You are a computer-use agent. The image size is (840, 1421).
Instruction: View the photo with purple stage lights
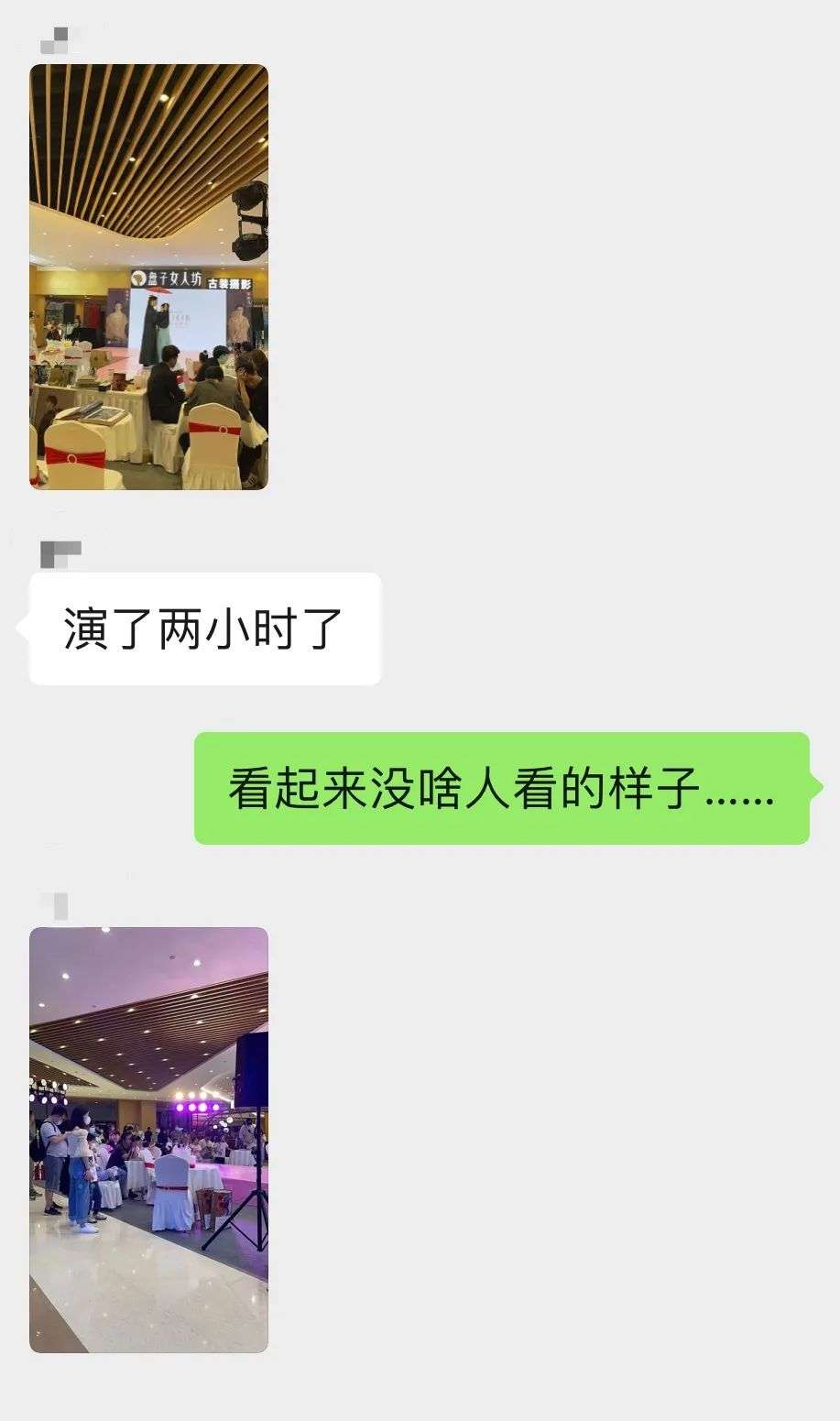point(148,1139)
